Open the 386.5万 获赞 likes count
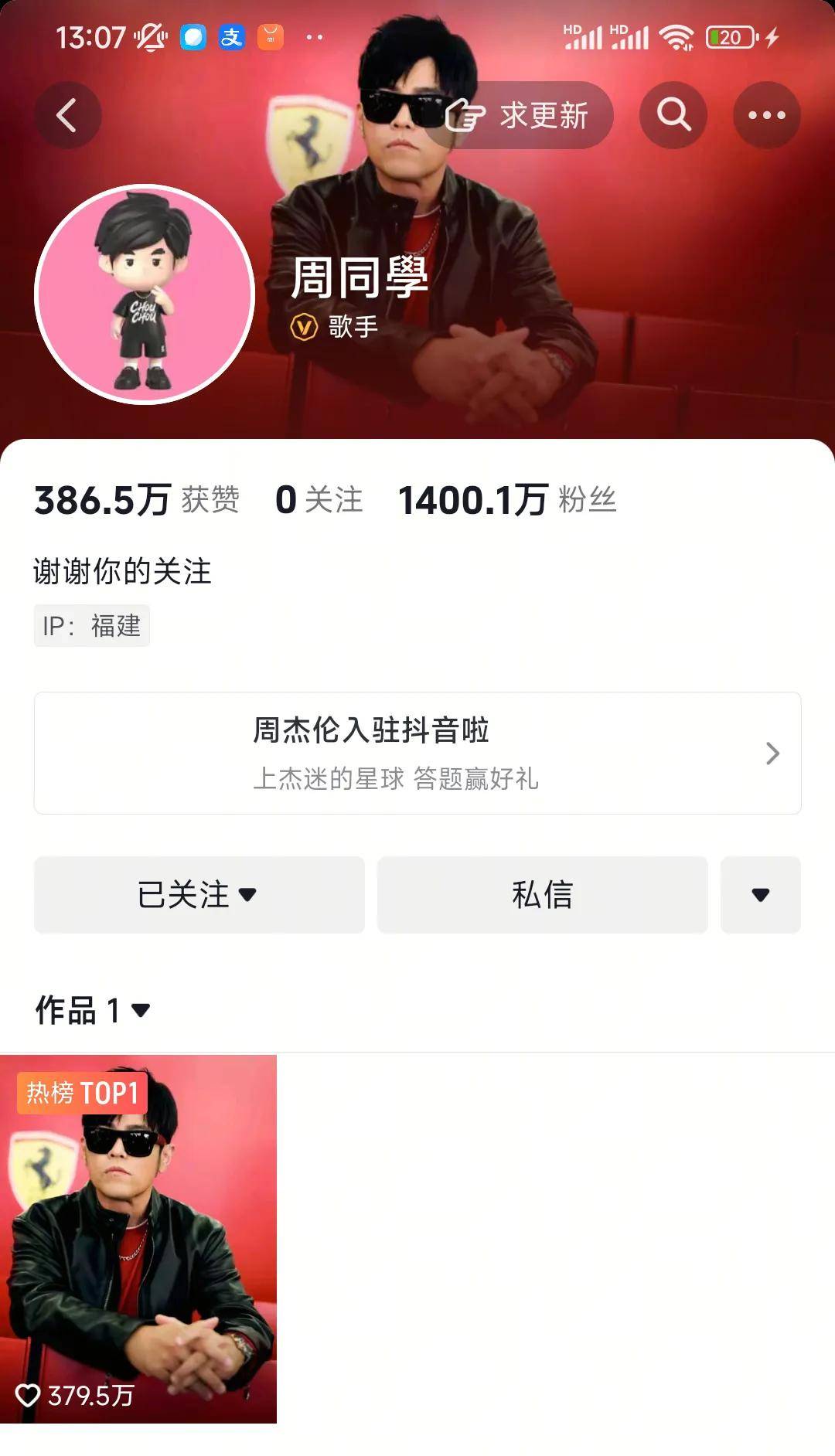 click(x=137, y=500)
